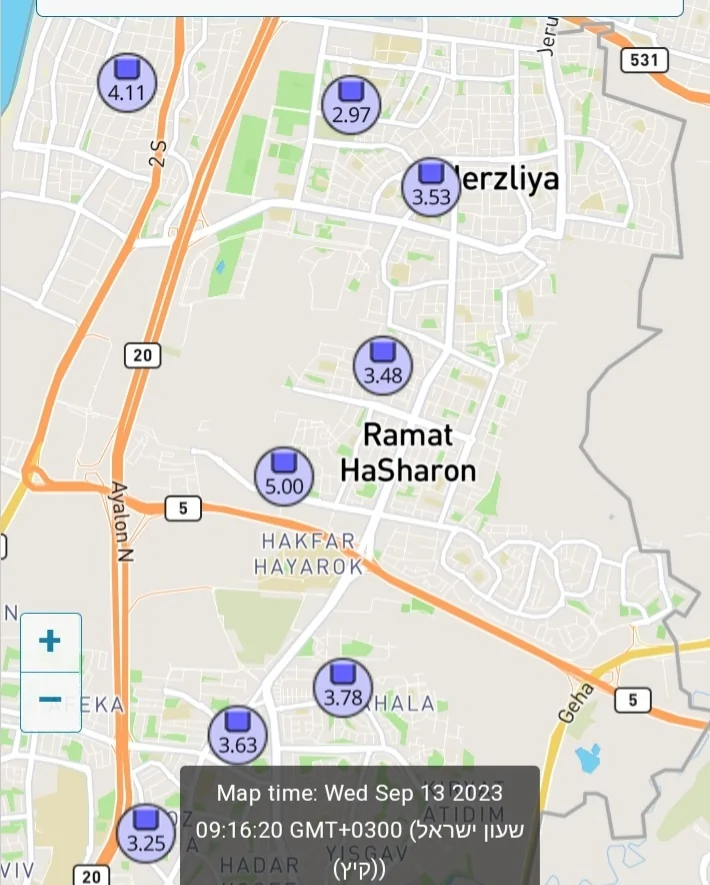Select the marker labeled 2.97
710x885 pixels.
point(351,104)
